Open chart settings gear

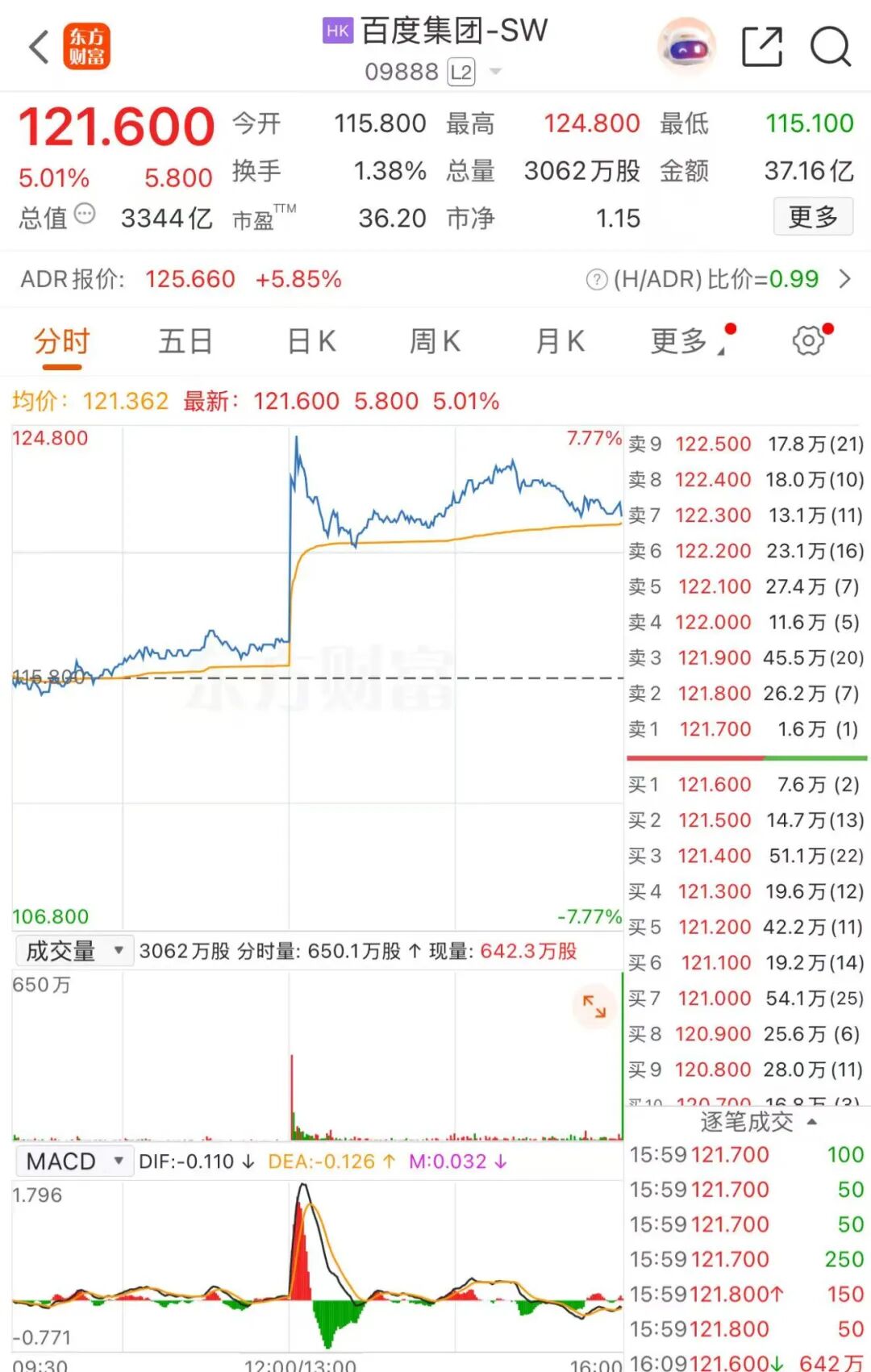click(808, 340)
